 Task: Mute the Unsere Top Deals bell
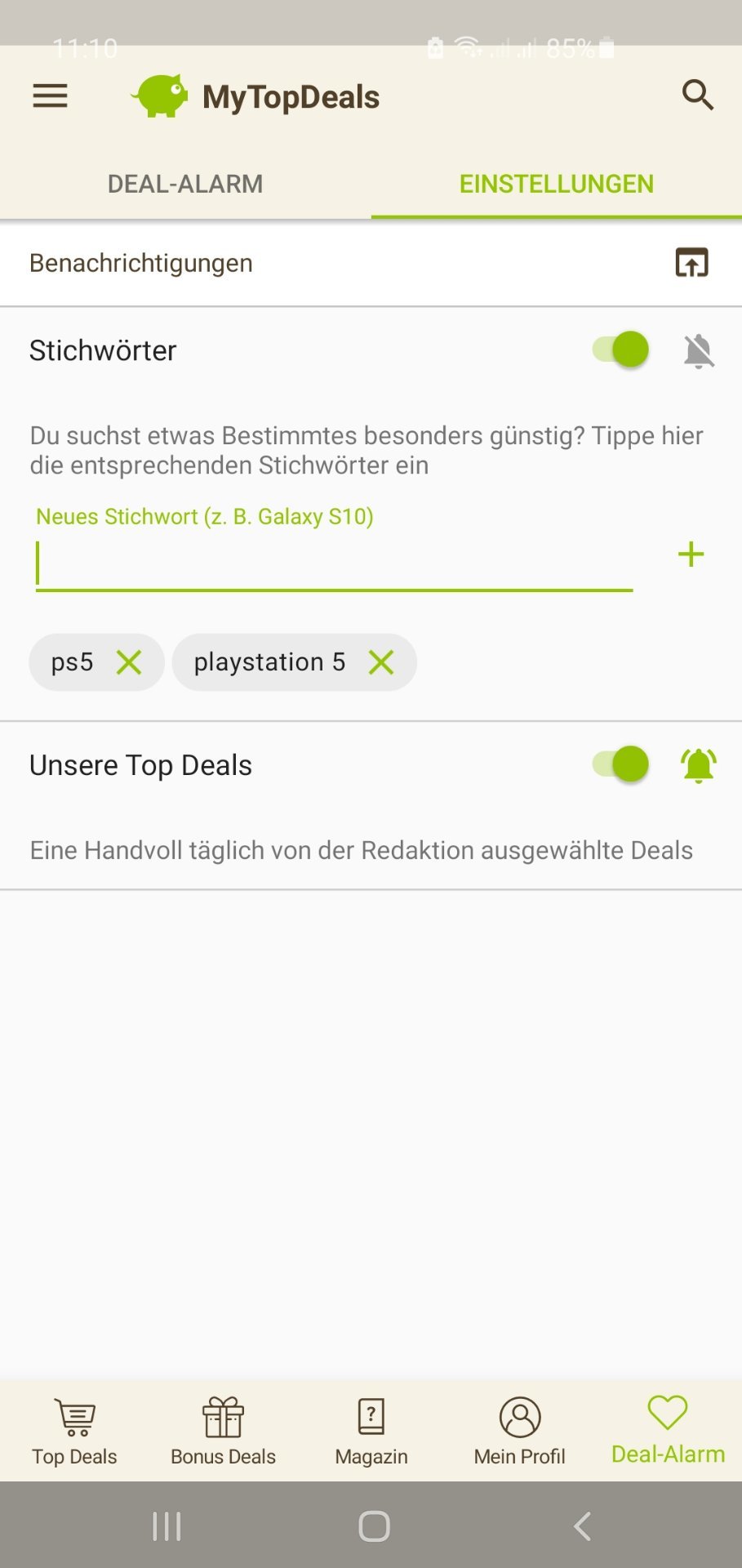point(699,766)
